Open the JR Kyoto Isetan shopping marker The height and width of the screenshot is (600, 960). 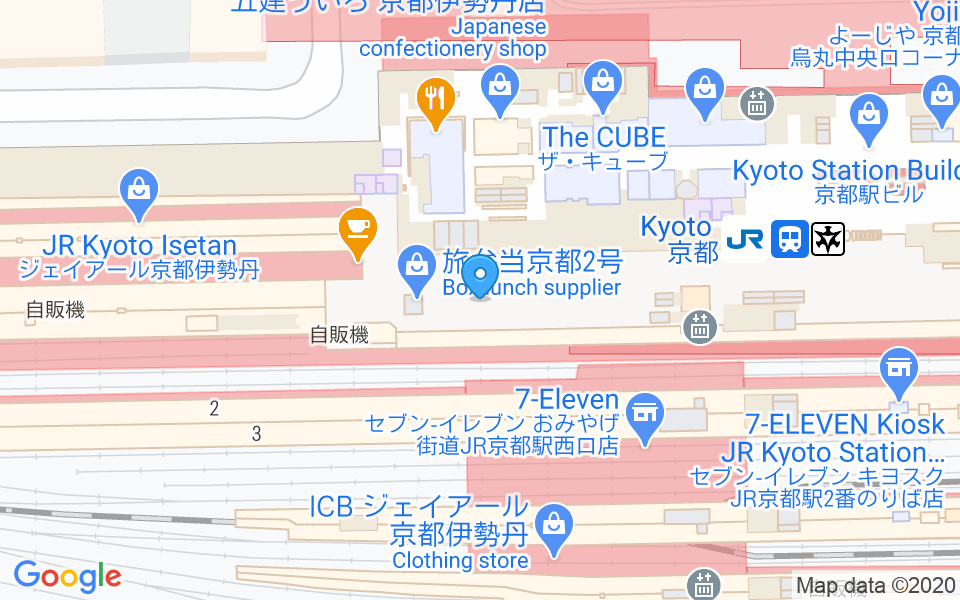click(140, 194)
